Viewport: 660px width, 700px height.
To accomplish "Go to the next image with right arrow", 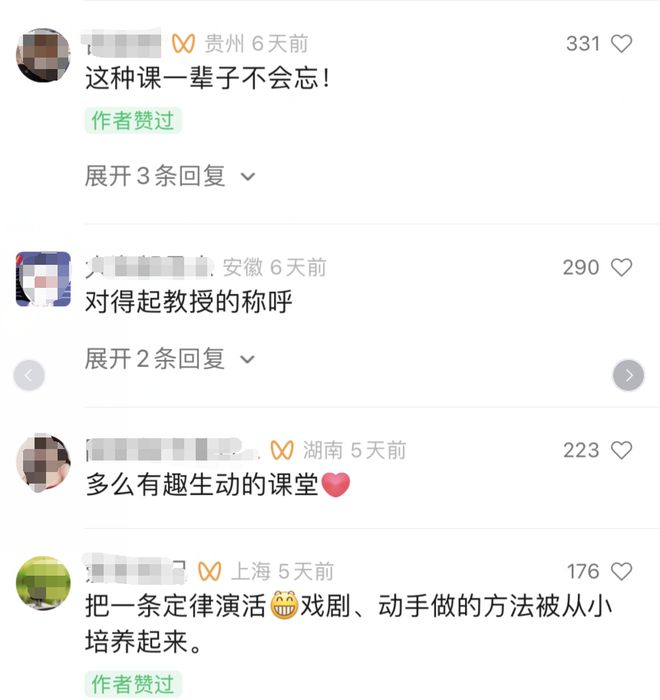I will [x=628, y=375].
